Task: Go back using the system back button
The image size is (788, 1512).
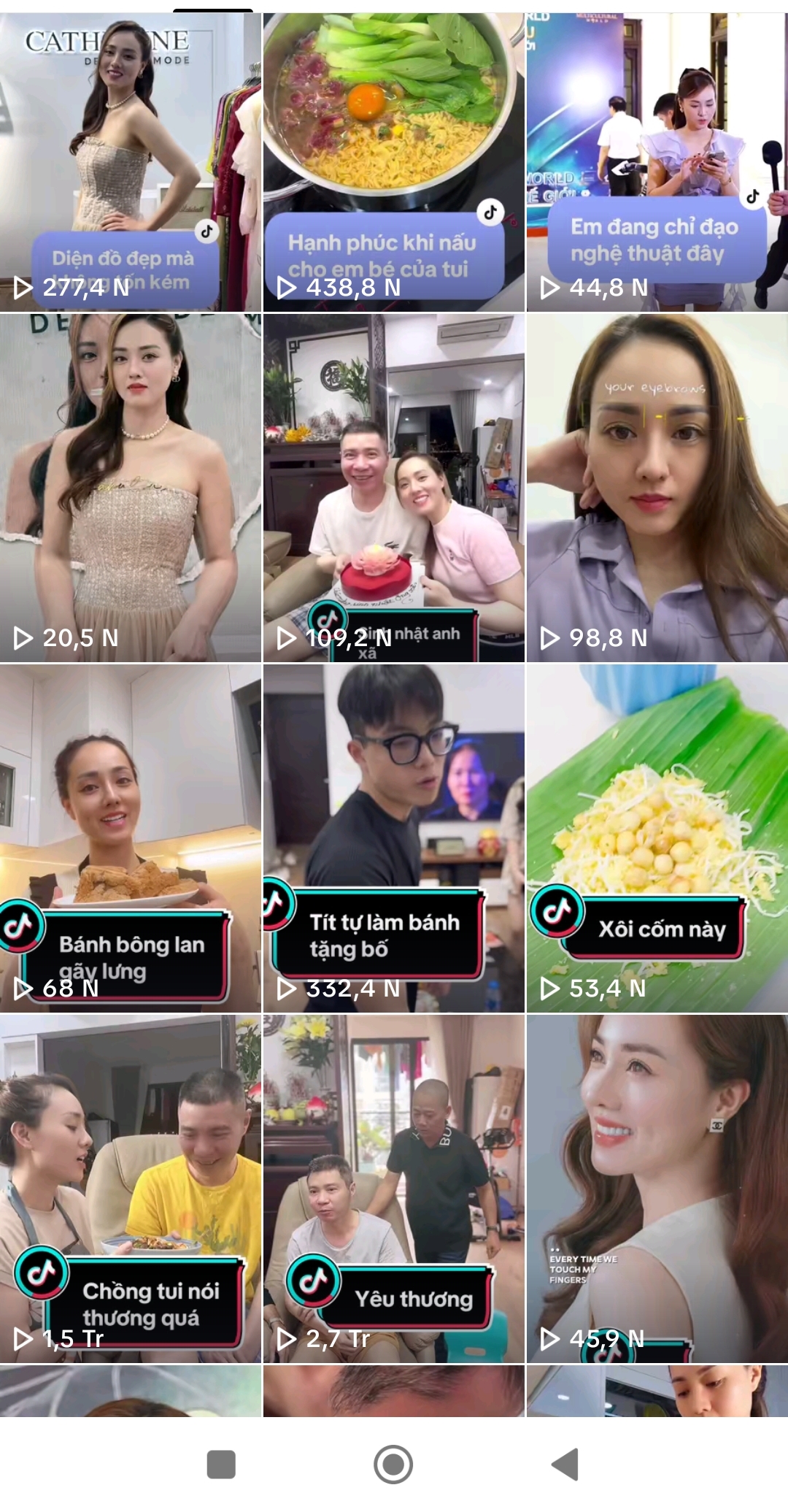Action: click(565, 1464)
